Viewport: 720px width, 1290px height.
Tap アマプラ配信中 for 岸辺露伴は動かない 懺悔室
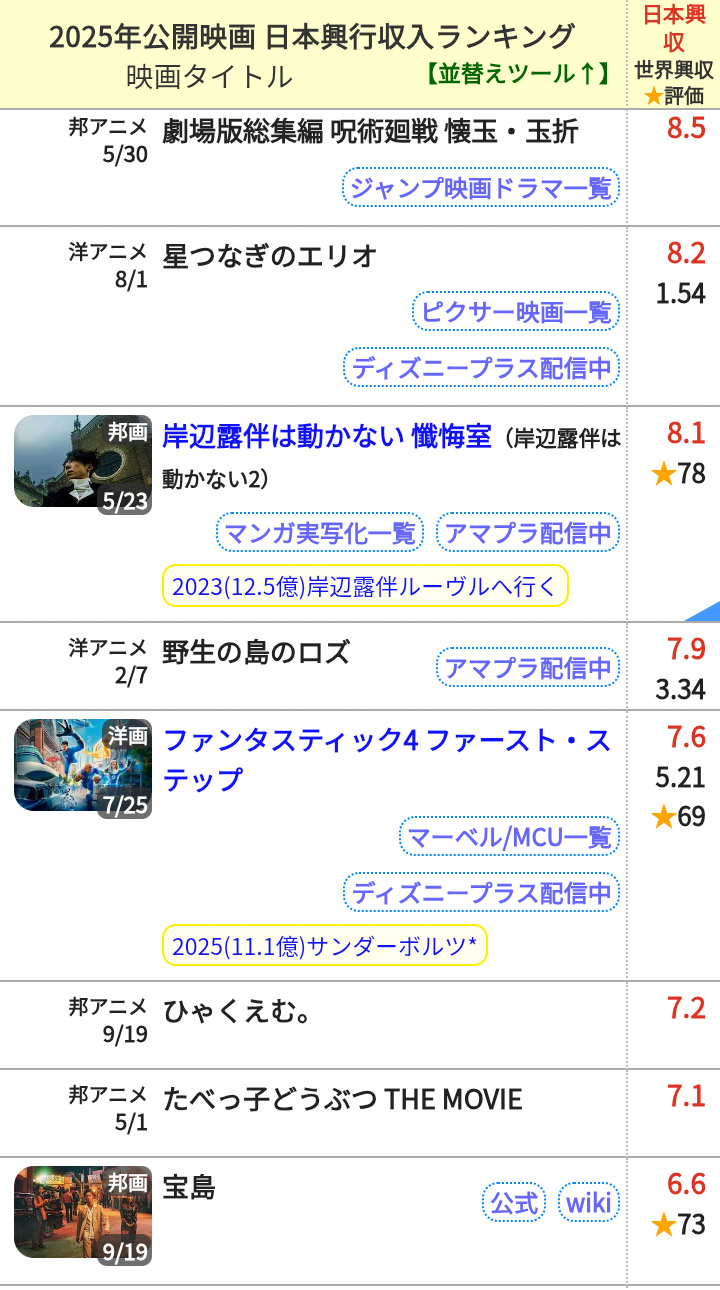click(527, 532)
